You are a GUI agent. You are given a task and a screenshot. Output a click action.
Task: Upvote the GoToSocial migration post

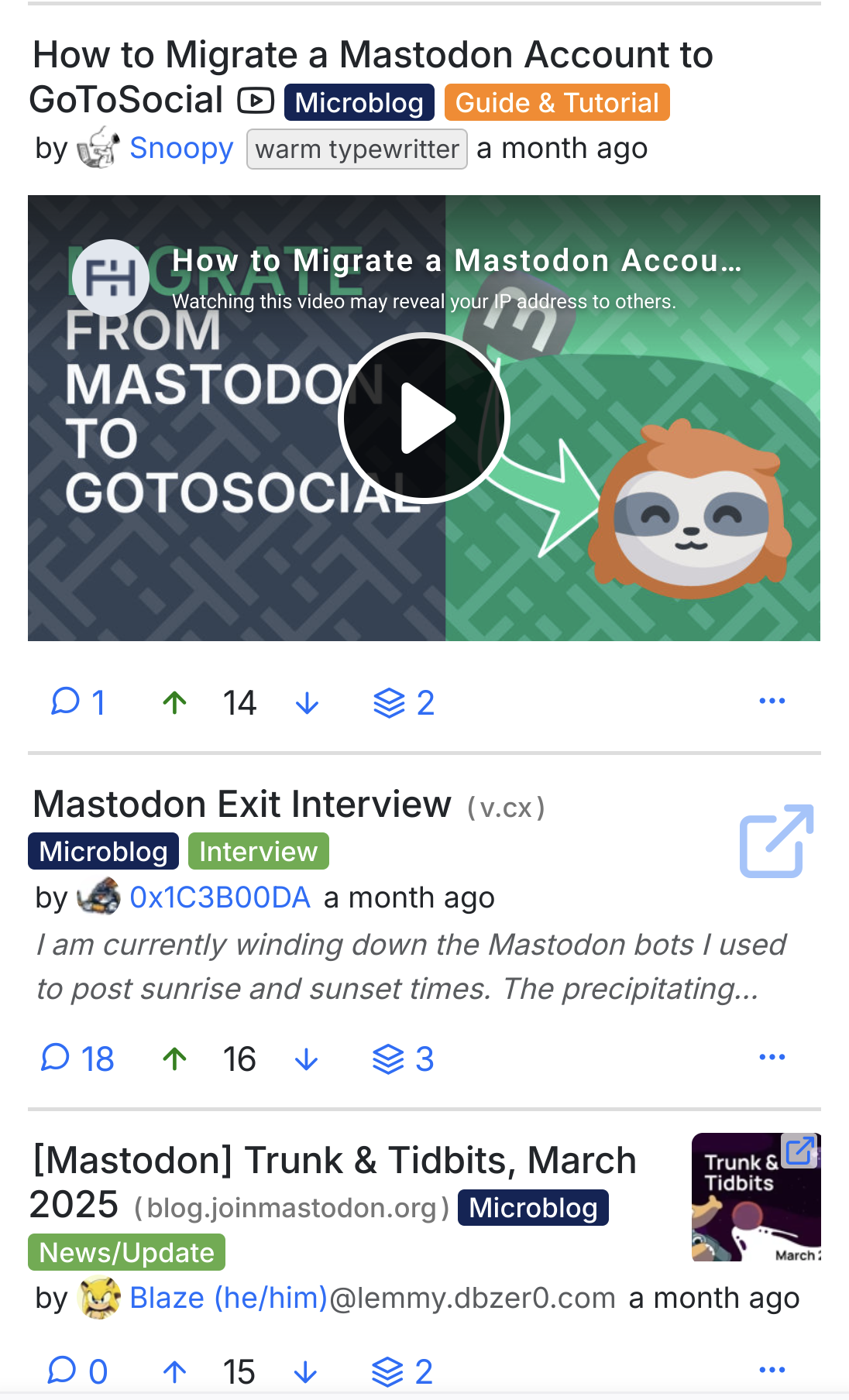[175, 702]
